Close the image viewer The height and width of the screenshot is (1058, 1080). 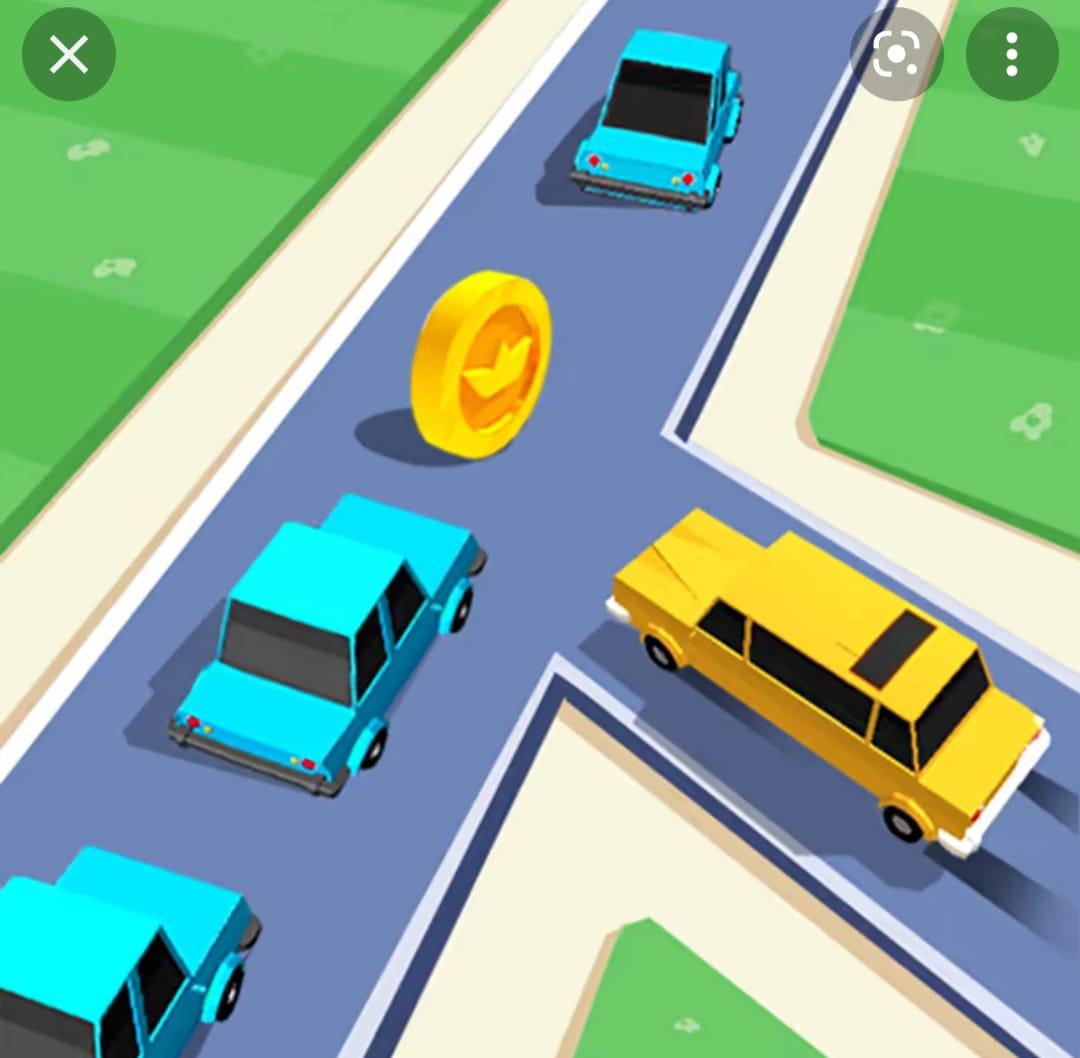tap(68, 54)
